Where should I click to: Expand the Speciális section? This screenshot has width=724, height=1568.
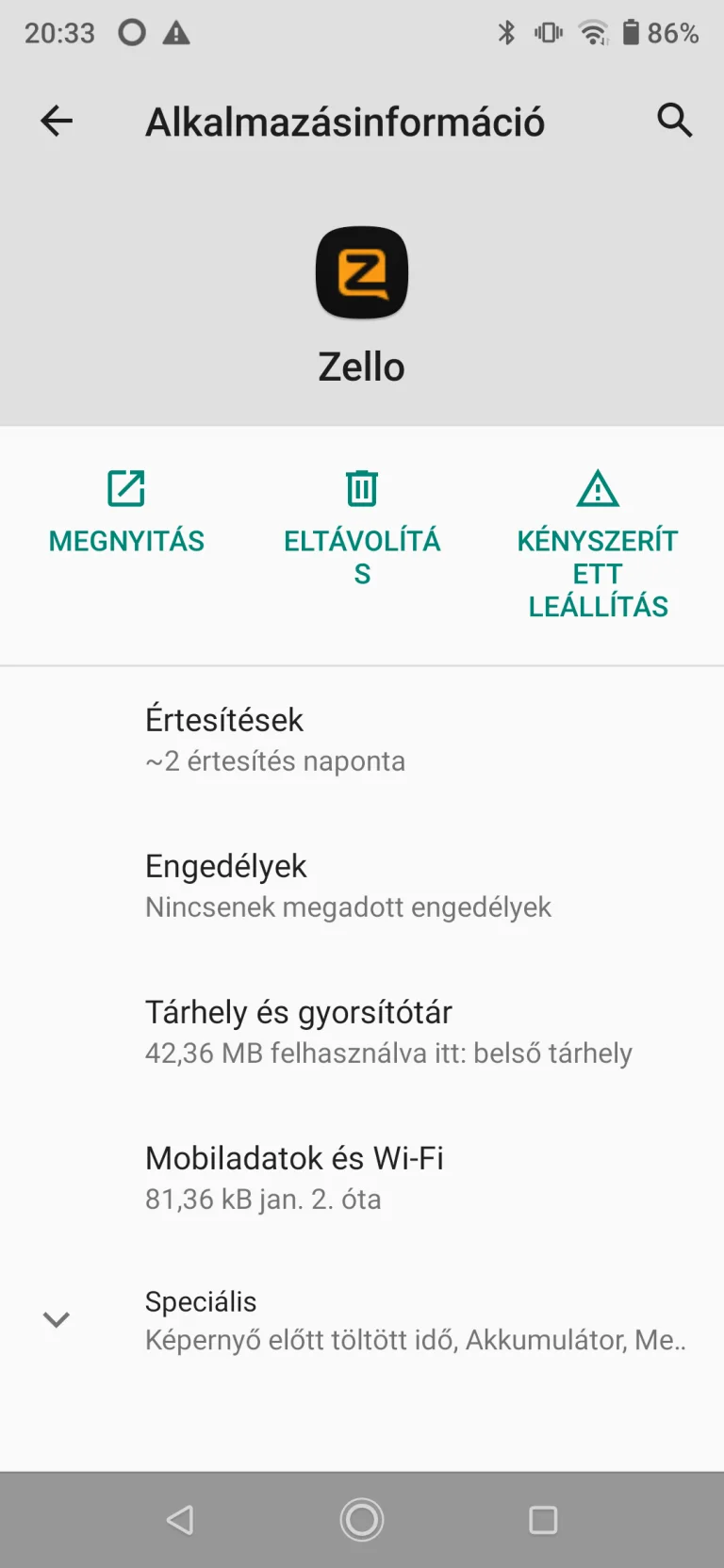click(x=362, y=1319)
